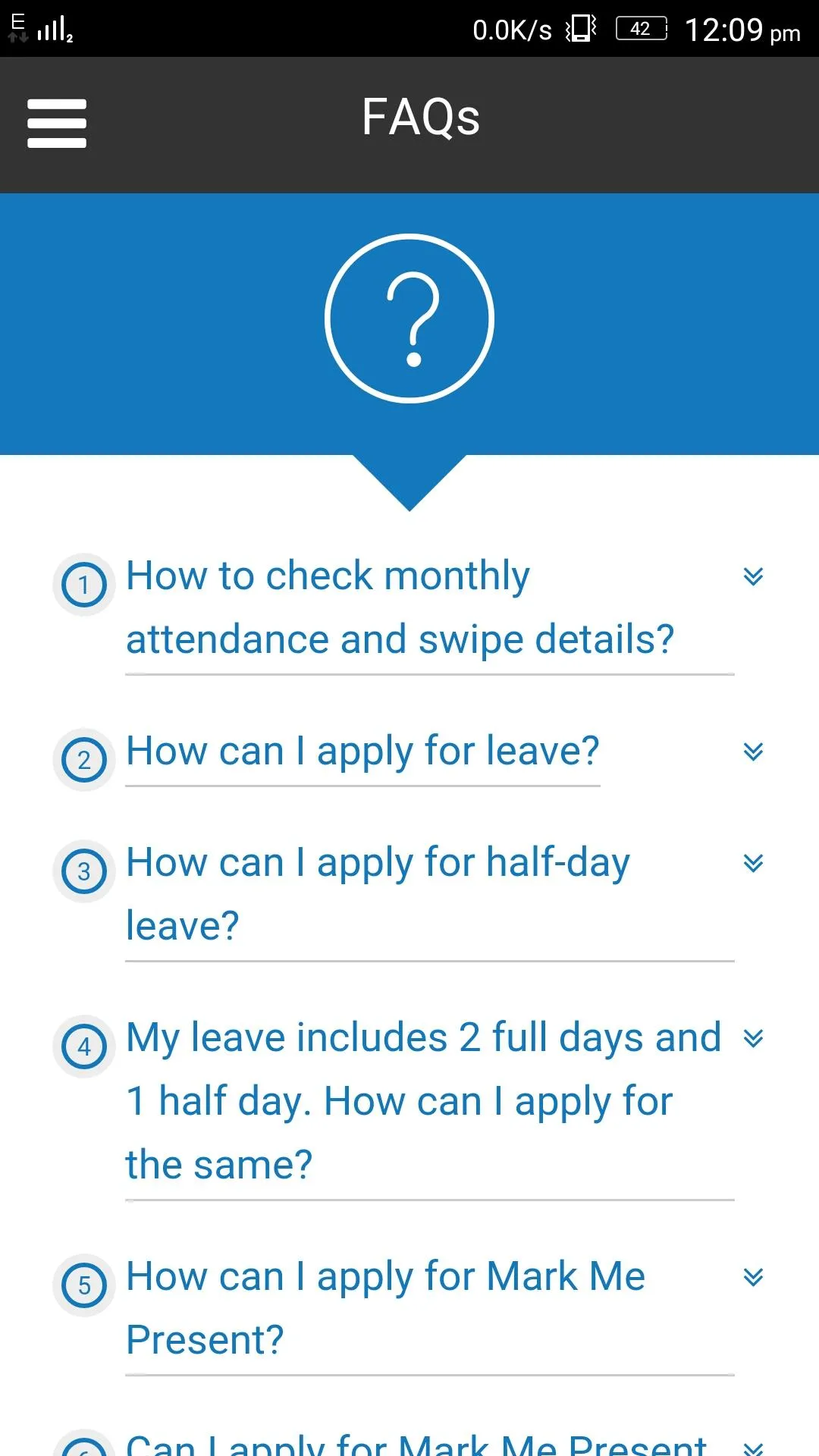Viewport: 819px width, 1456px height.
Task: Select the vibrate mode icon in status bar
Action: (x=579, y=27)
